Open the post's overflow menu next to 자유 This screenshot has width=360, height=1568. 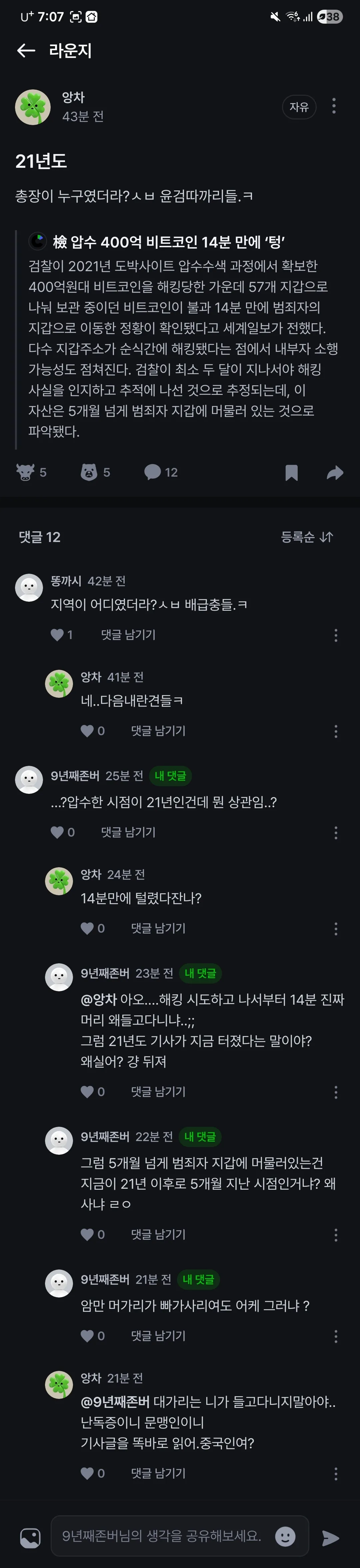334,106
